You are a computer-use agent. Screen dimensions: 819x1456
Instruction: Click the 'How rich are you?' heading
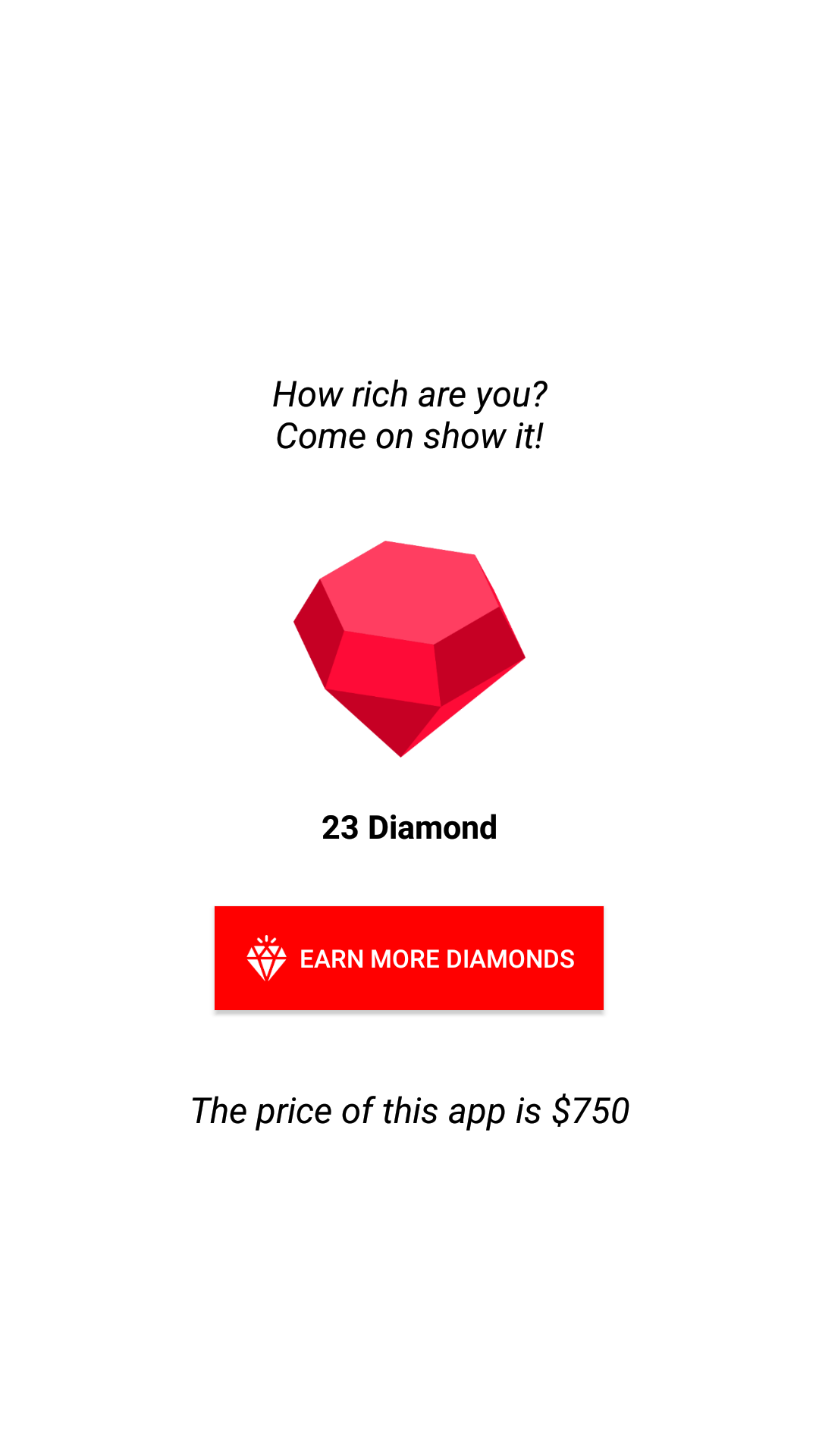(x=410, y=394)
